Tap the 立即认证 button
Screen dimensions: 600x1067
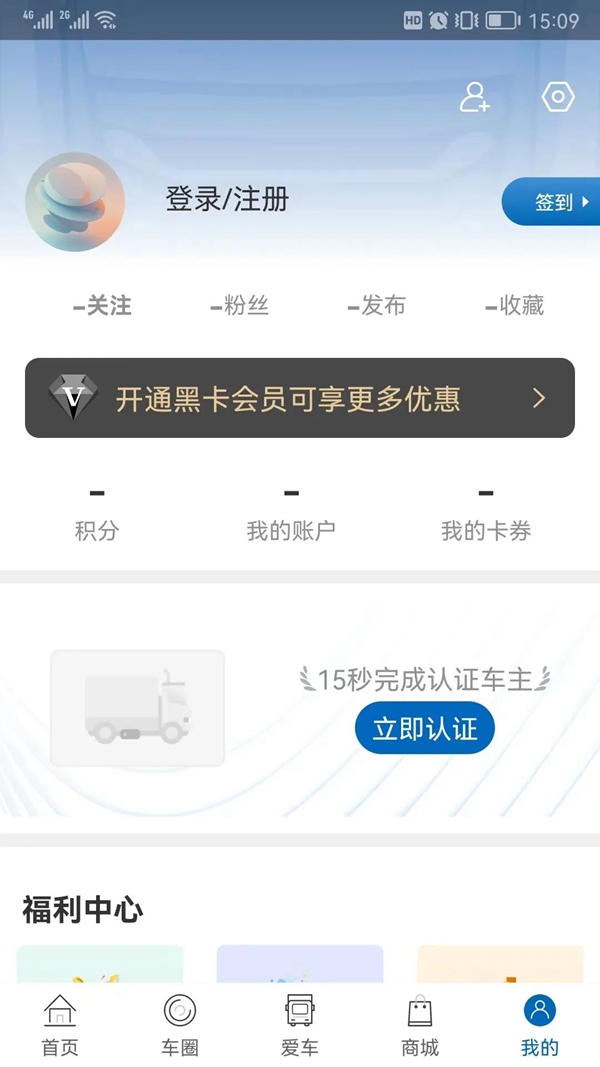[x=425, y=728]
